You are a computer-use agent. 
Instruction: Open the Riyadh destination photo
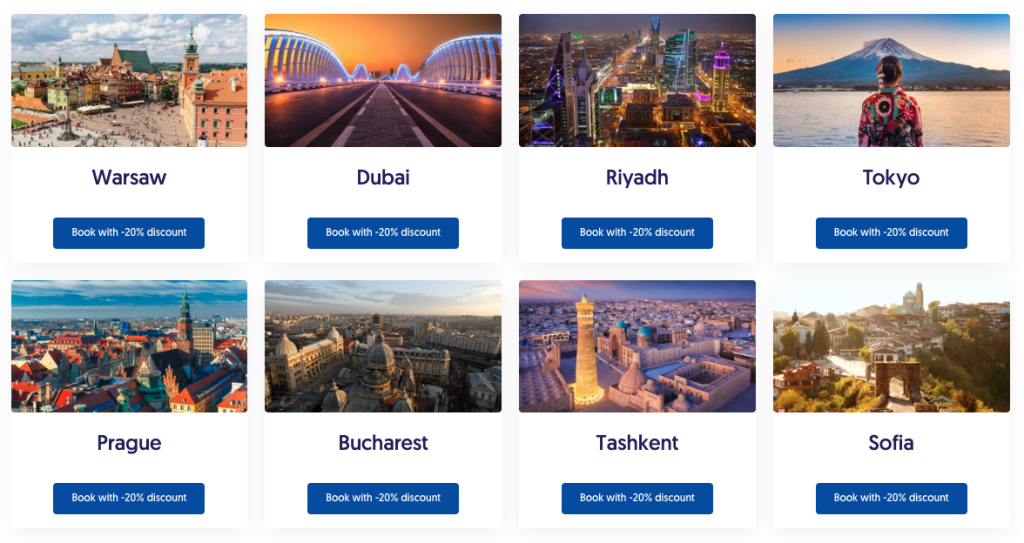pyautogui.click(x=637, y=80)
